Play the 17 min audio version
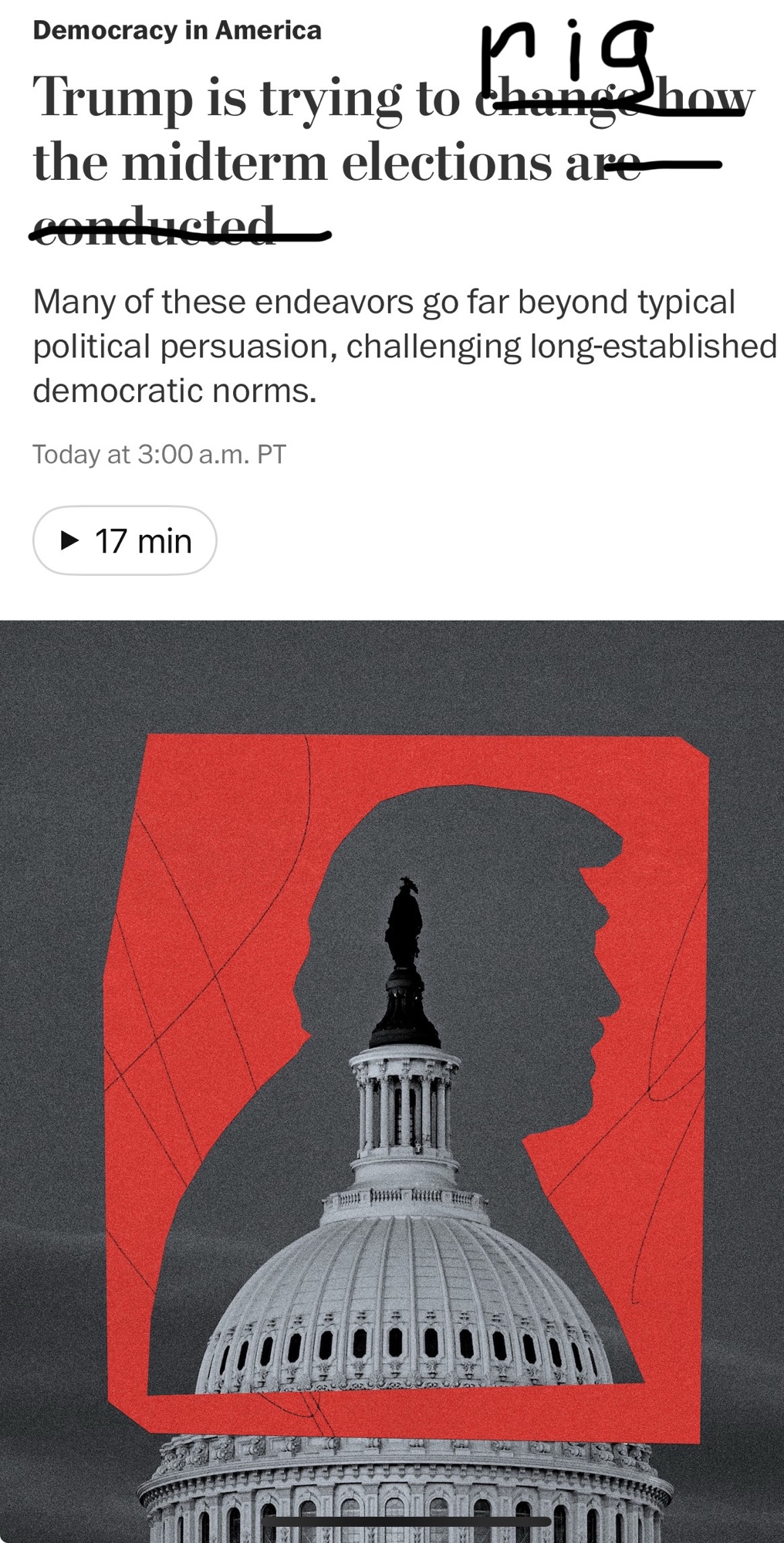 pos(125,540)
